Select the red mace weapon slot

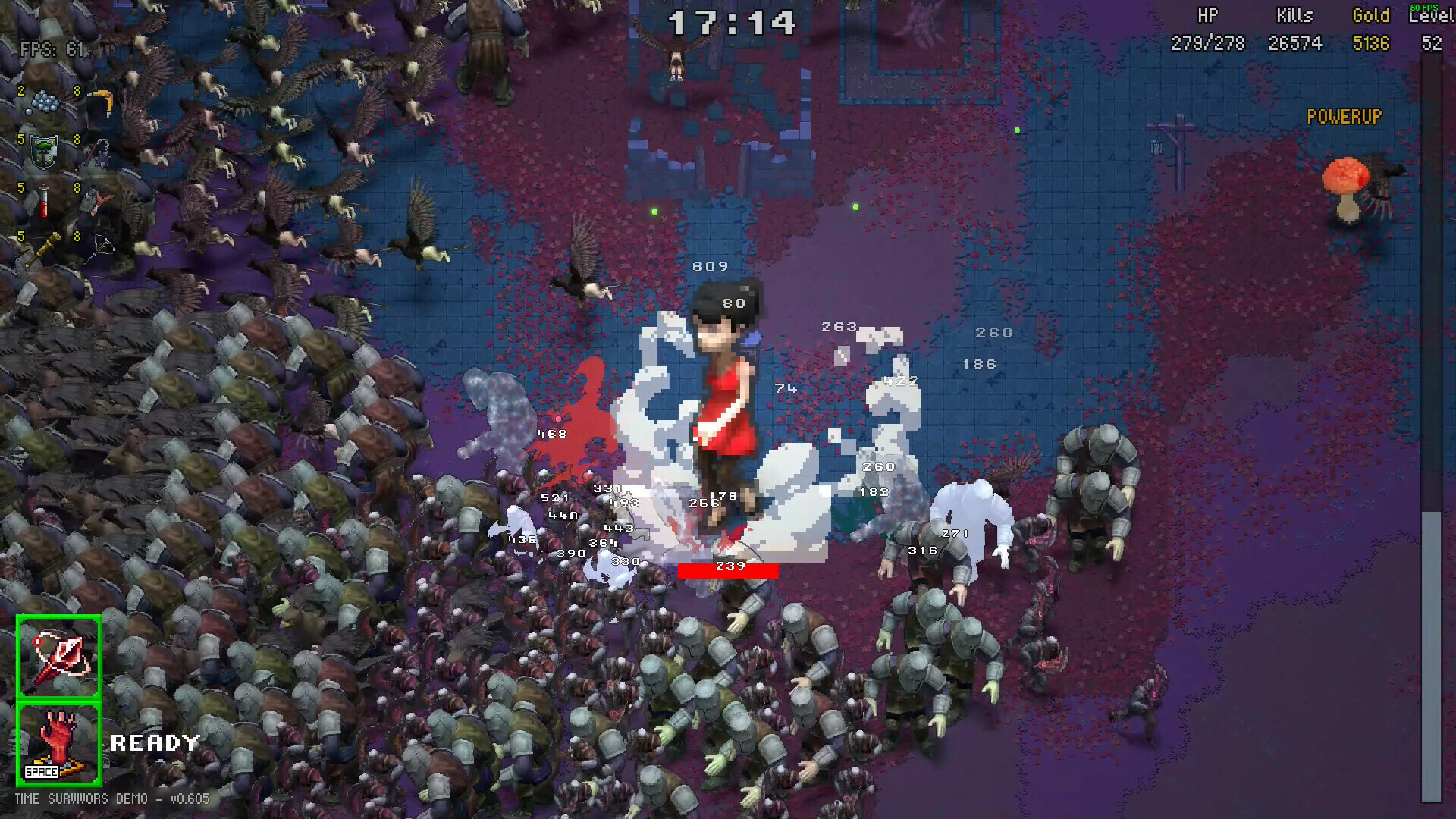[x=58, y=657]
